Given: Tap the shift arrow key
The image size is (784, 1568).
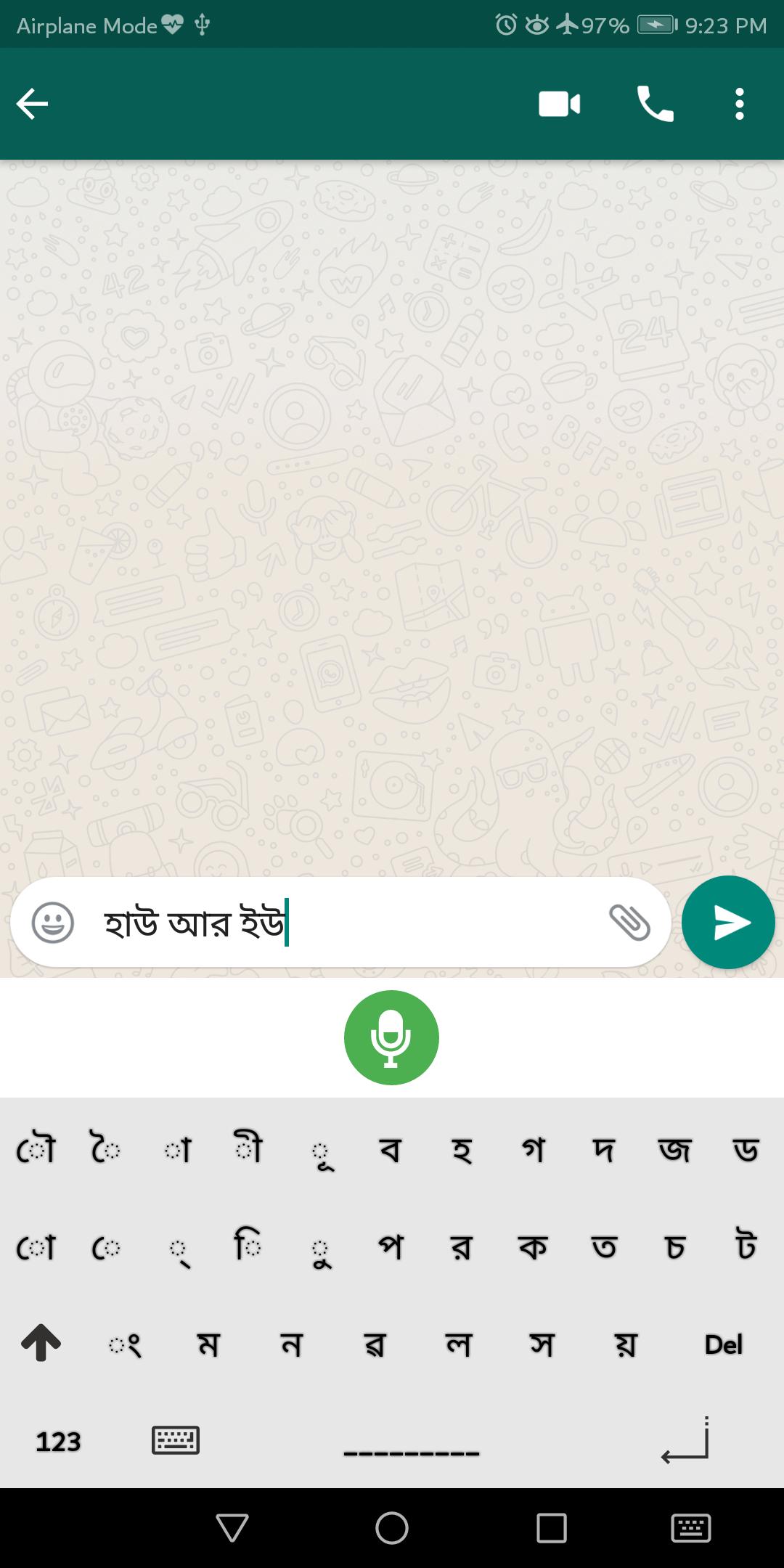Looking at the screenshot, I should 41,1343.
